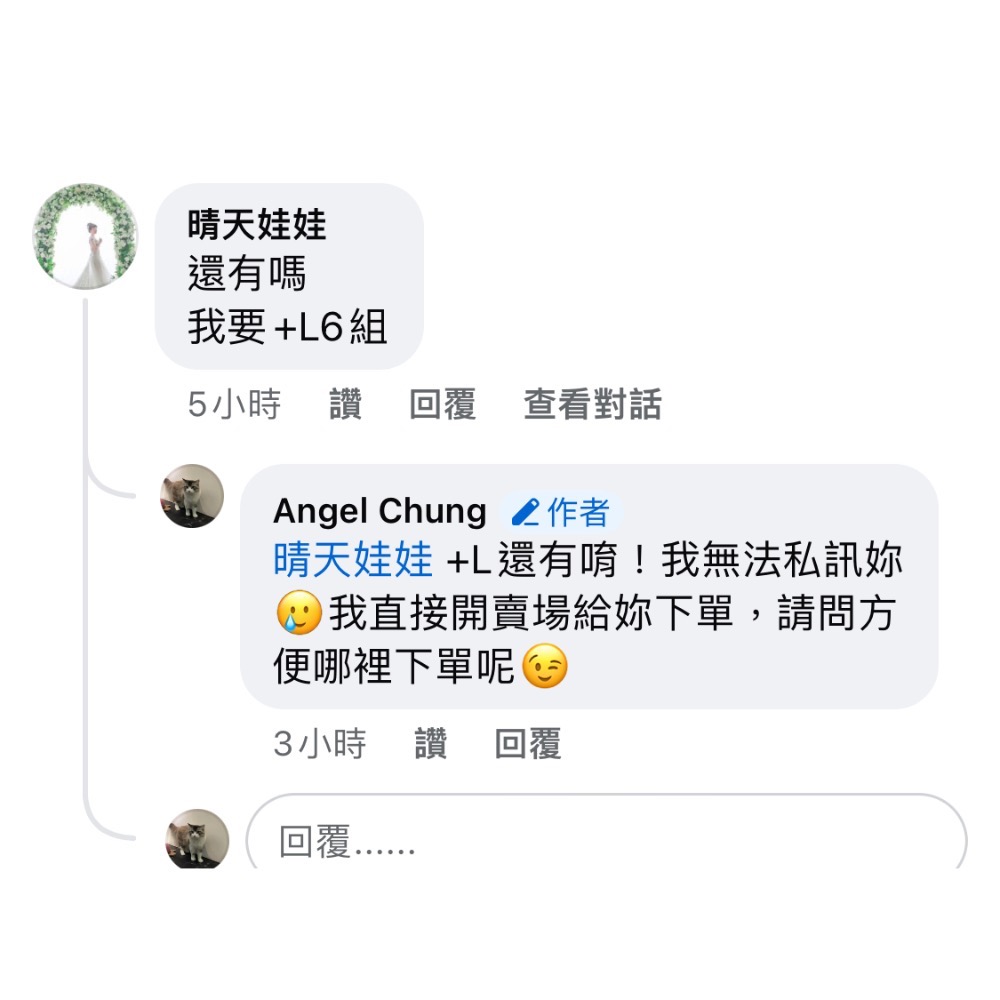The width and height of the screenshot is (1000, 1000).
Task: Open 查看對話 under 晴天娃娃's comment
Action: tap(592, 405)
